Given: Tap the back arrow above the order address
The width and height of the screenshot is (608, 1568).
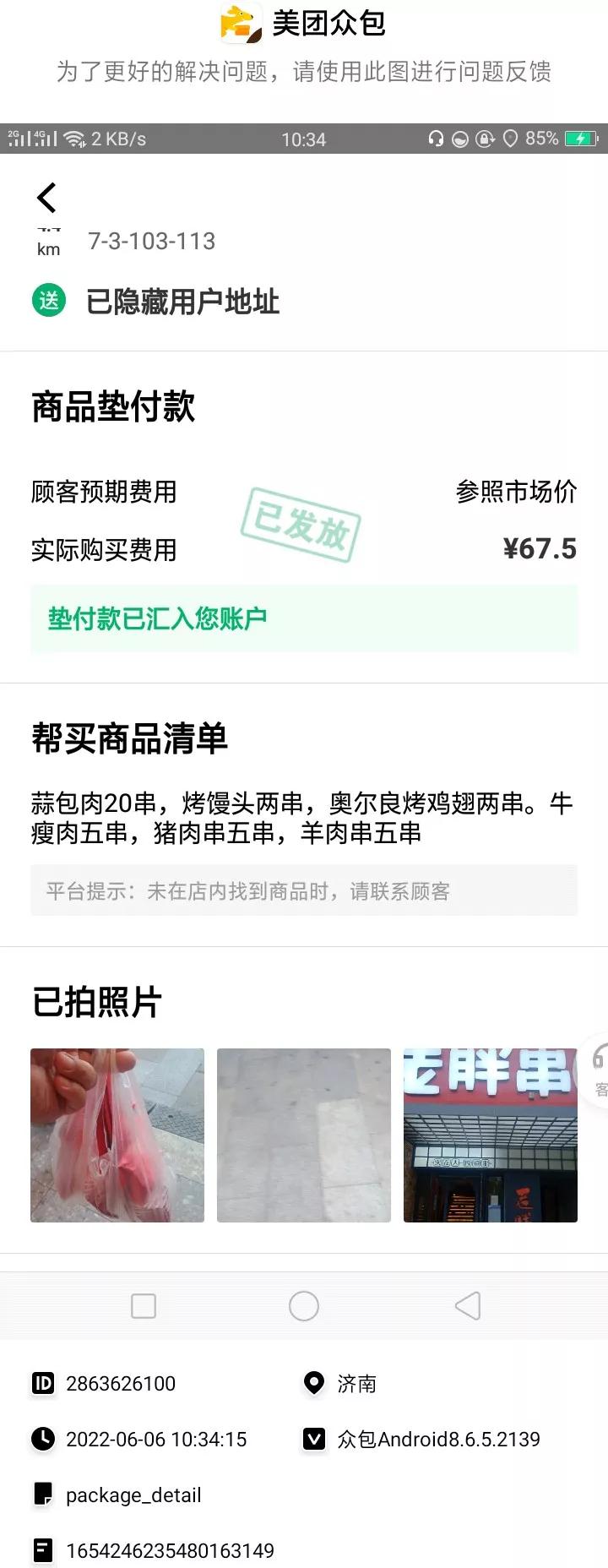Looking at the screenshot, I should (x=47, y=197).
